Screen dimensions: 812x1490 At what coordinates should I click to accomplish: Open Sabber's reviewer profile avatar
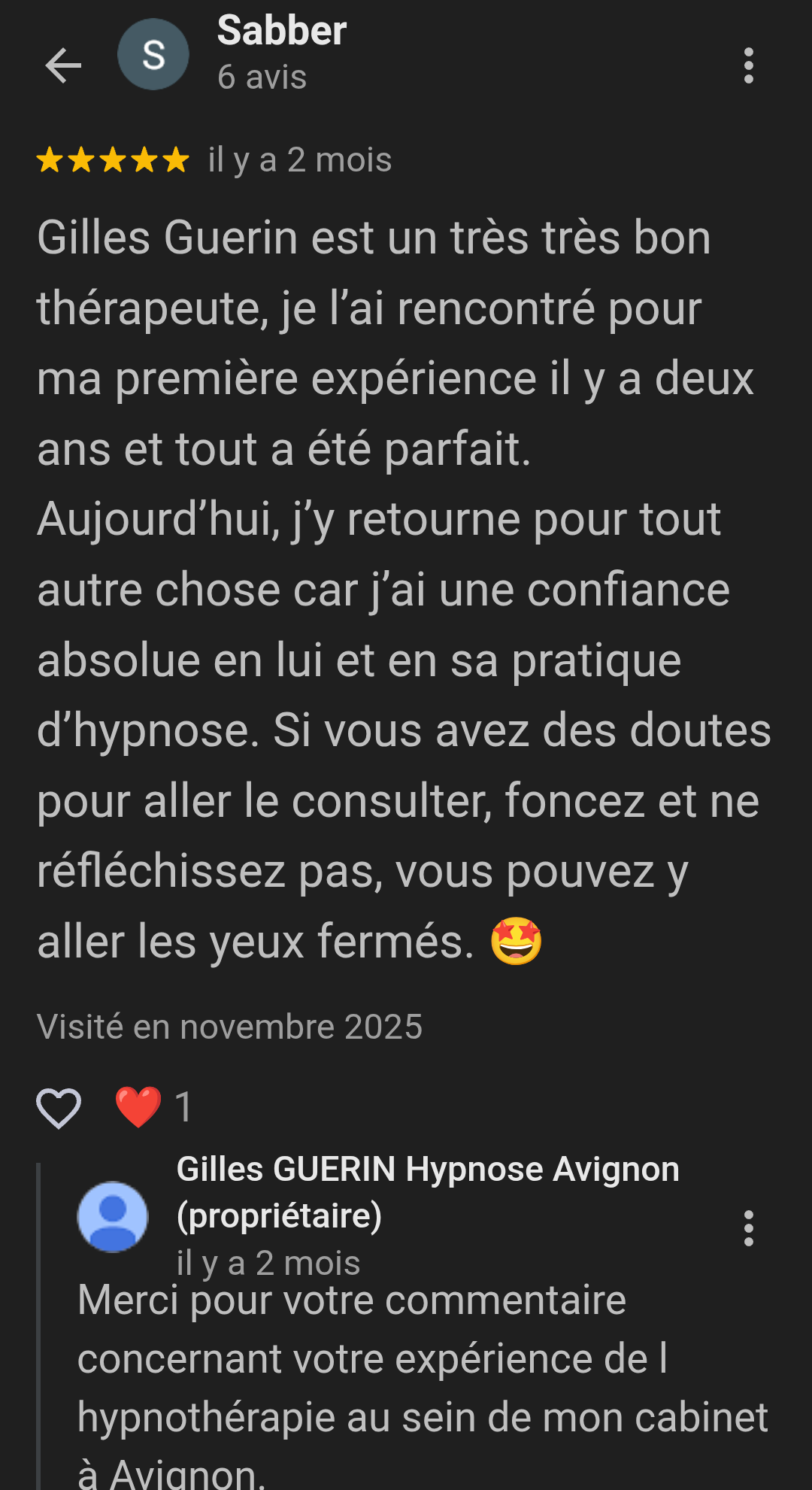(153, 55)
